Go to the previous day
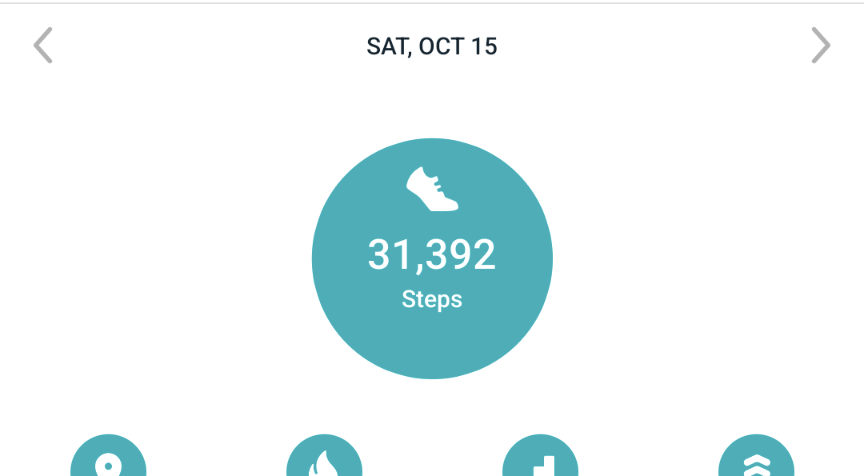864x476 pixels. [43, 46]
